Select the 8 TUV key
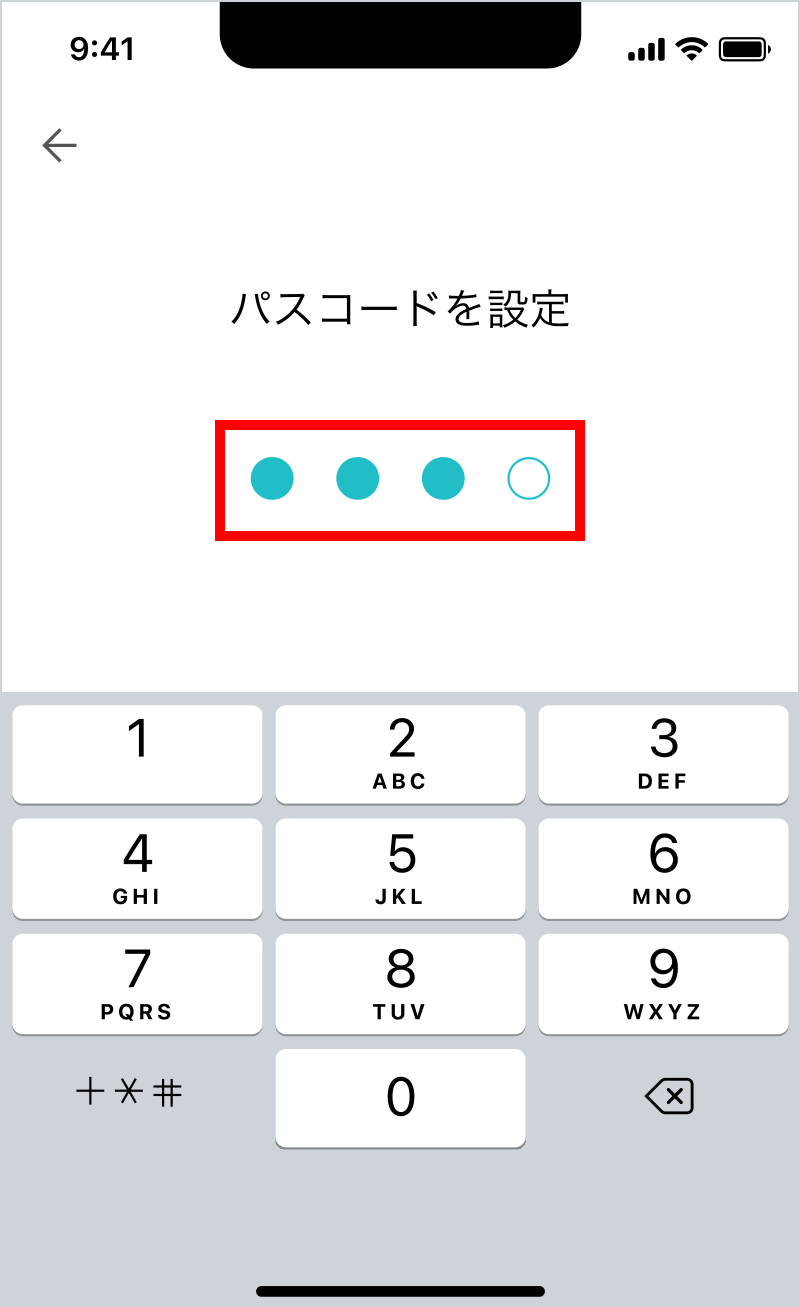This screenshot has width=800, height=1307. (400, 983)
